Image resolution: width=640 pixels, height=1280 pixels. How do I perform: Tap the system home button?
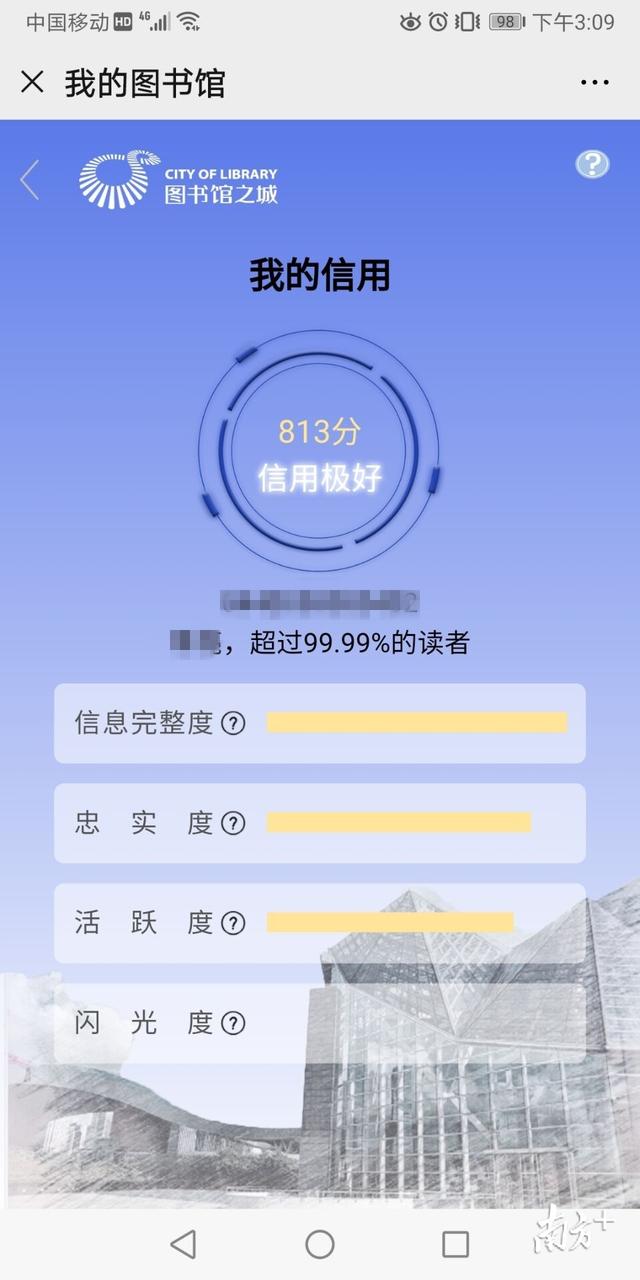tap(320, 1244)
